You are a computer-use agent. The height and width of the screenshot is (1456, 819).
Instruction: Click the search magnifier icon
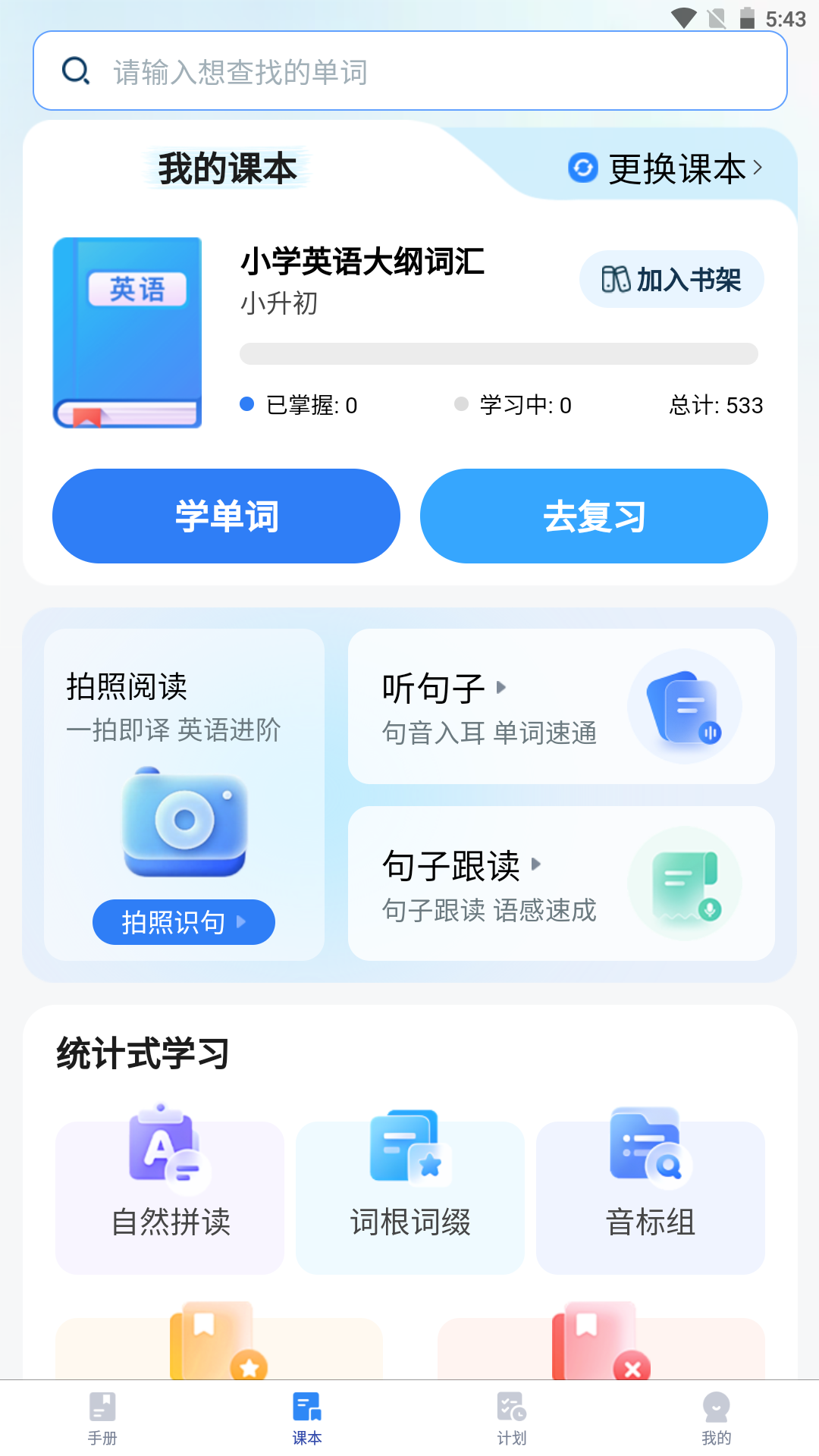point(75,71)
